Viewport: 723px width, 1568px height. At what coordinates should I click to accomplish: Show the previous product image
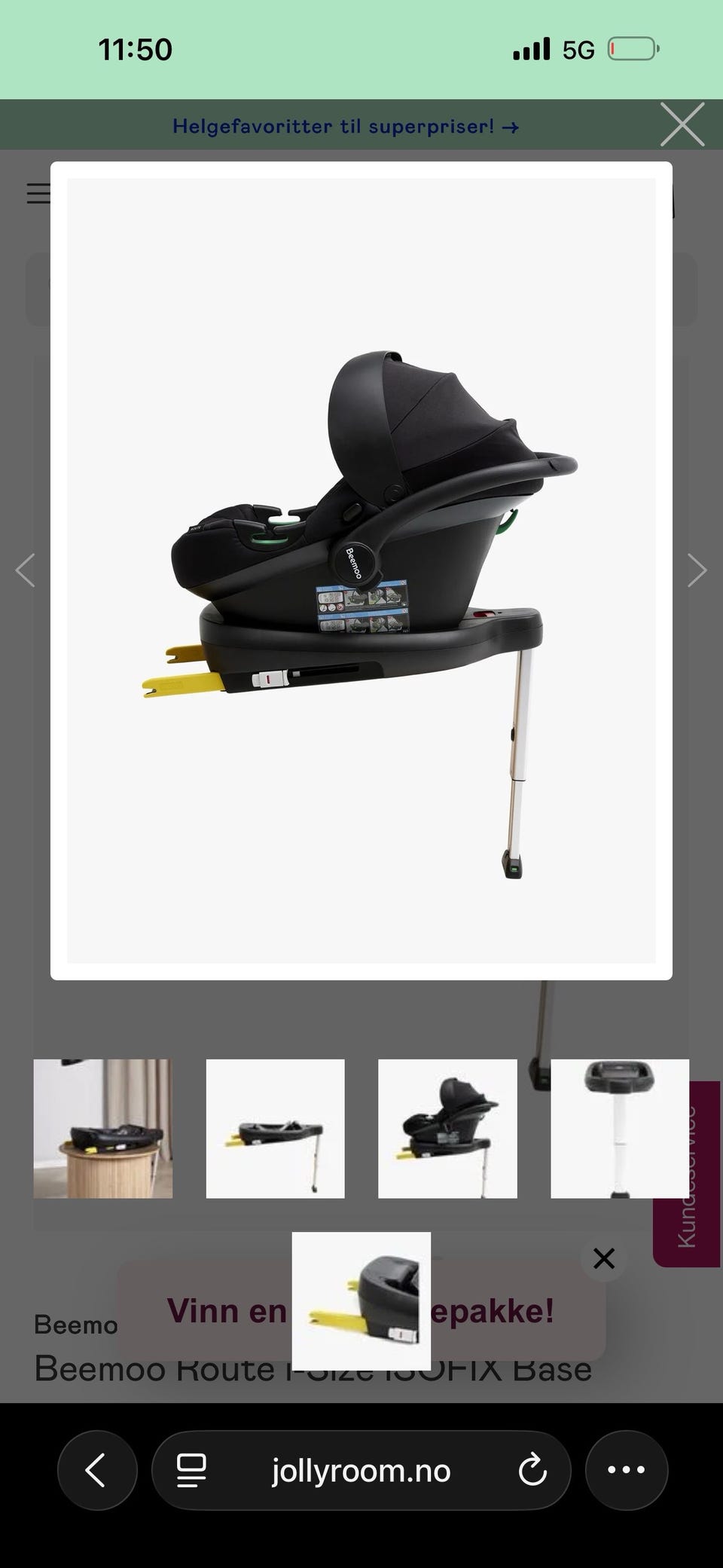pos(26,570)
